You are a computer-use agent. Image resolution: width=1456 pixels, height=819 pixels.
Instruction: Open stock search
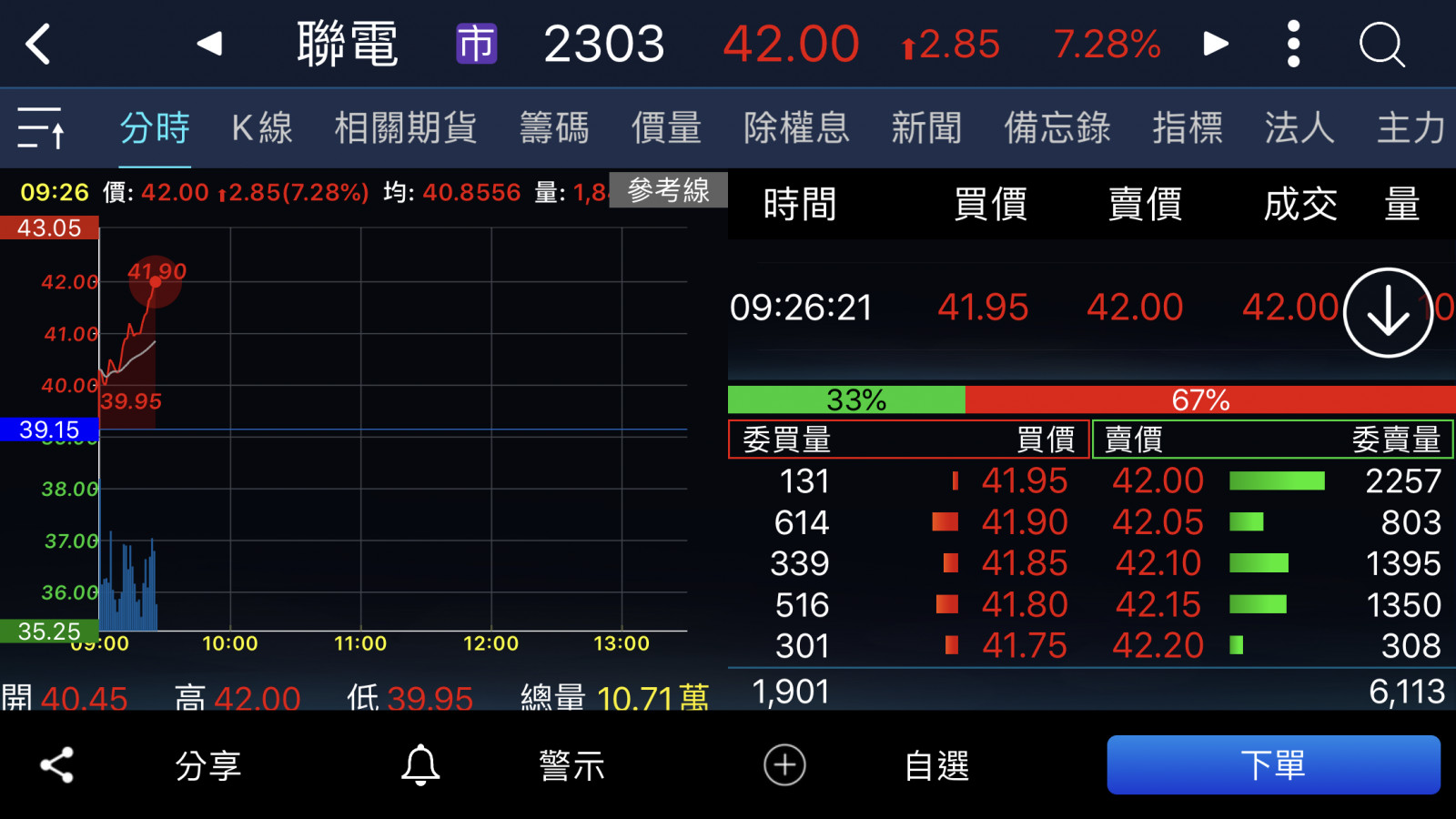[1381, 44]
